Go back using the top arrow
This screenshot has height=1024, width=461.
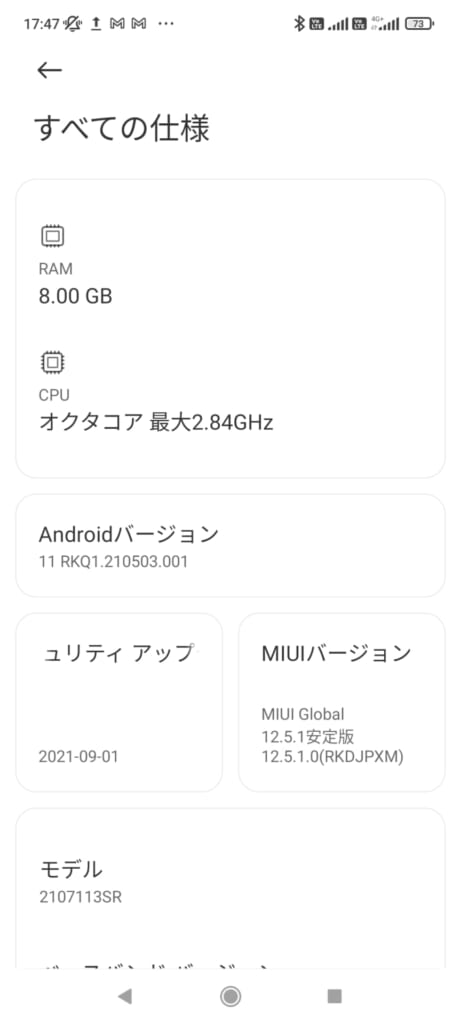pyautogui.click(x=49, y=70)
